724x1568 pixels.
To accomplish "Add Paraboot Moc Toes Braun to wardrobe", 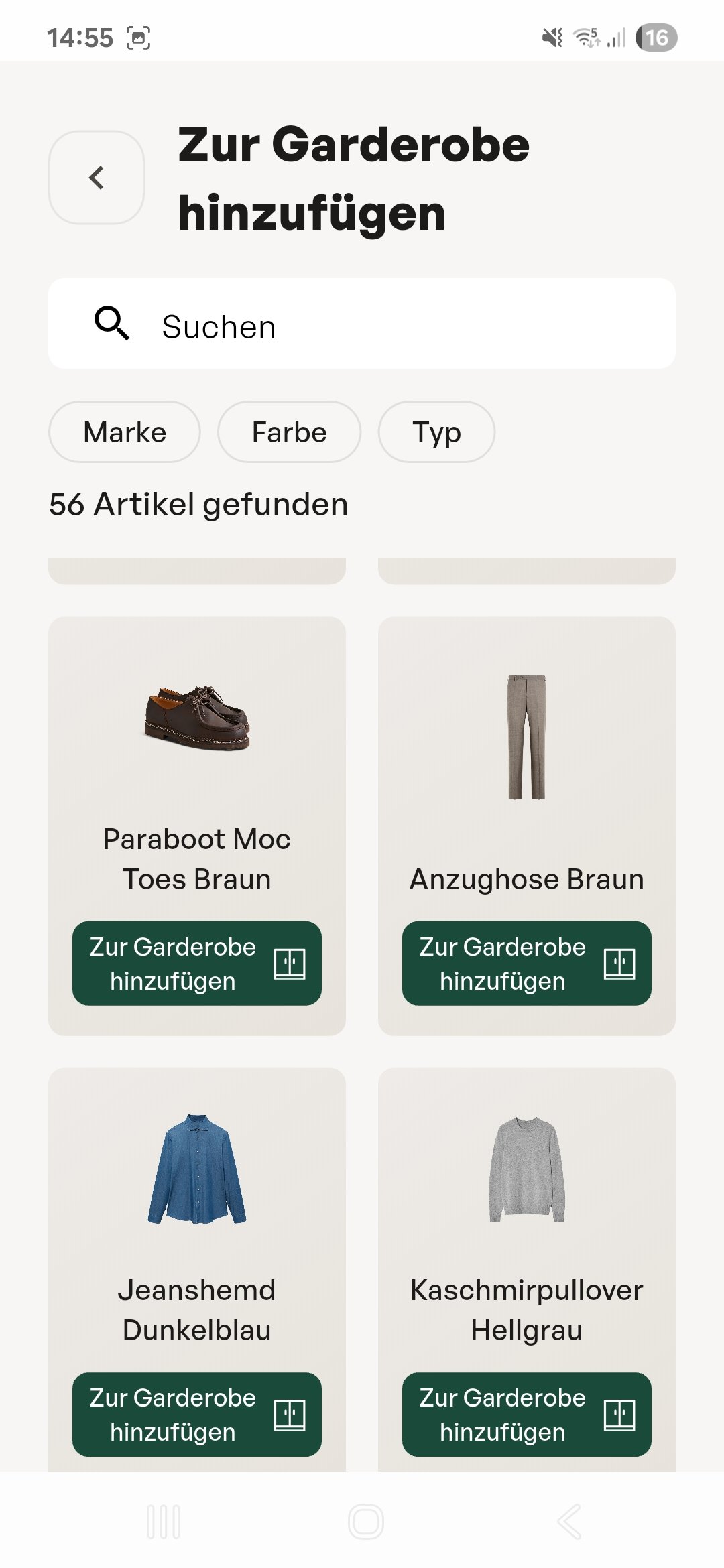I will pos(197,963).
